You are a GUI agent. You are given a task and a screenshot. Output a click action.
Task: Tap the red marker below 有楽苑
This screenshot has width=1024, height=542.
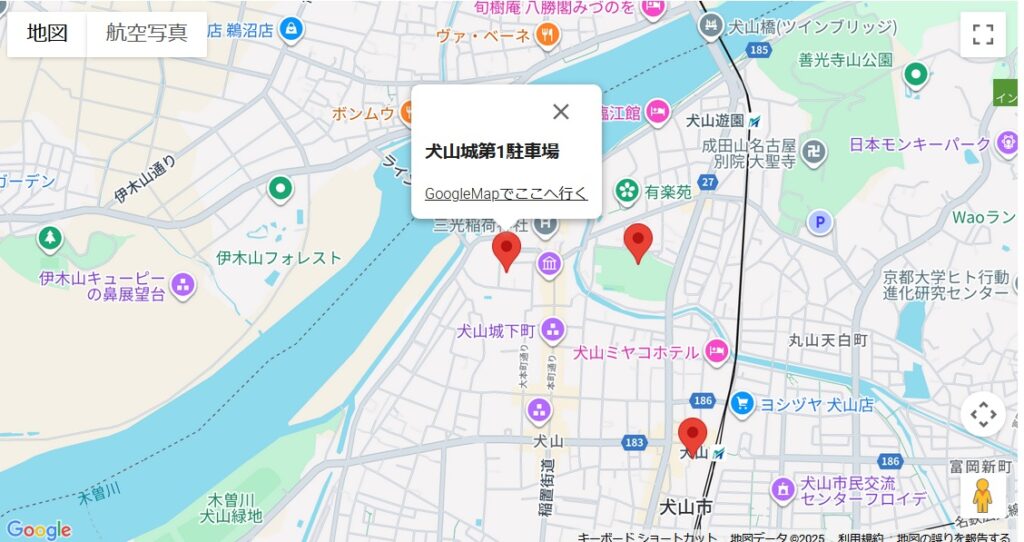[638, 242]
